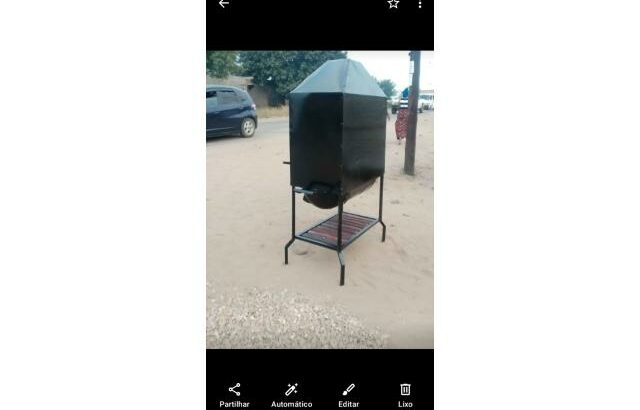Open the Editar photo editor
The width and height of the screenshot is (640, 410).
(348, 393)
